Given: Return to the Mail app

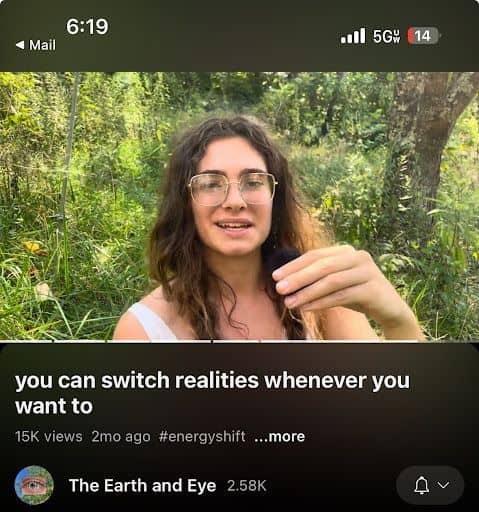Looking at the screenshot, I should point(36,45).
